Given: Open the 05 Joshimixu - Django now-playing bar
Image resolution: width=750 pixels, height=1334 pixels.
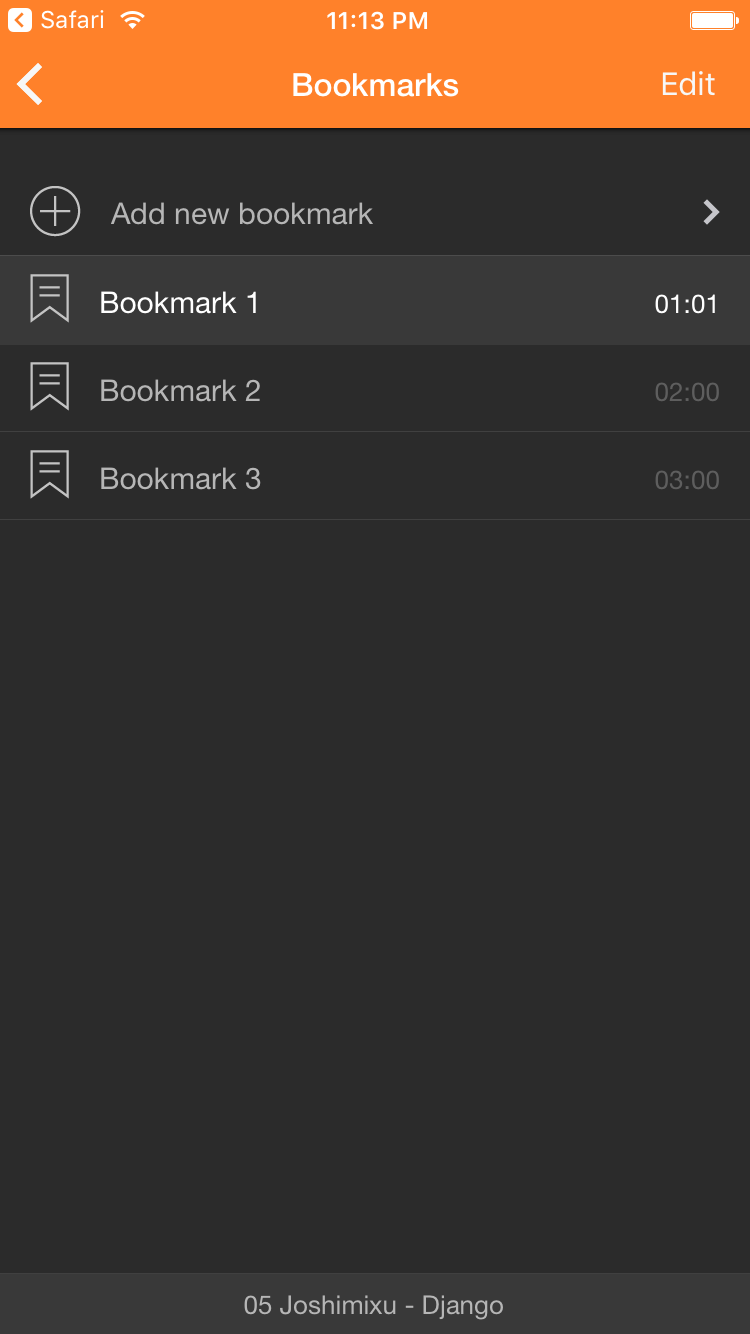Looking at the screenshot, I should point(374,1303).
